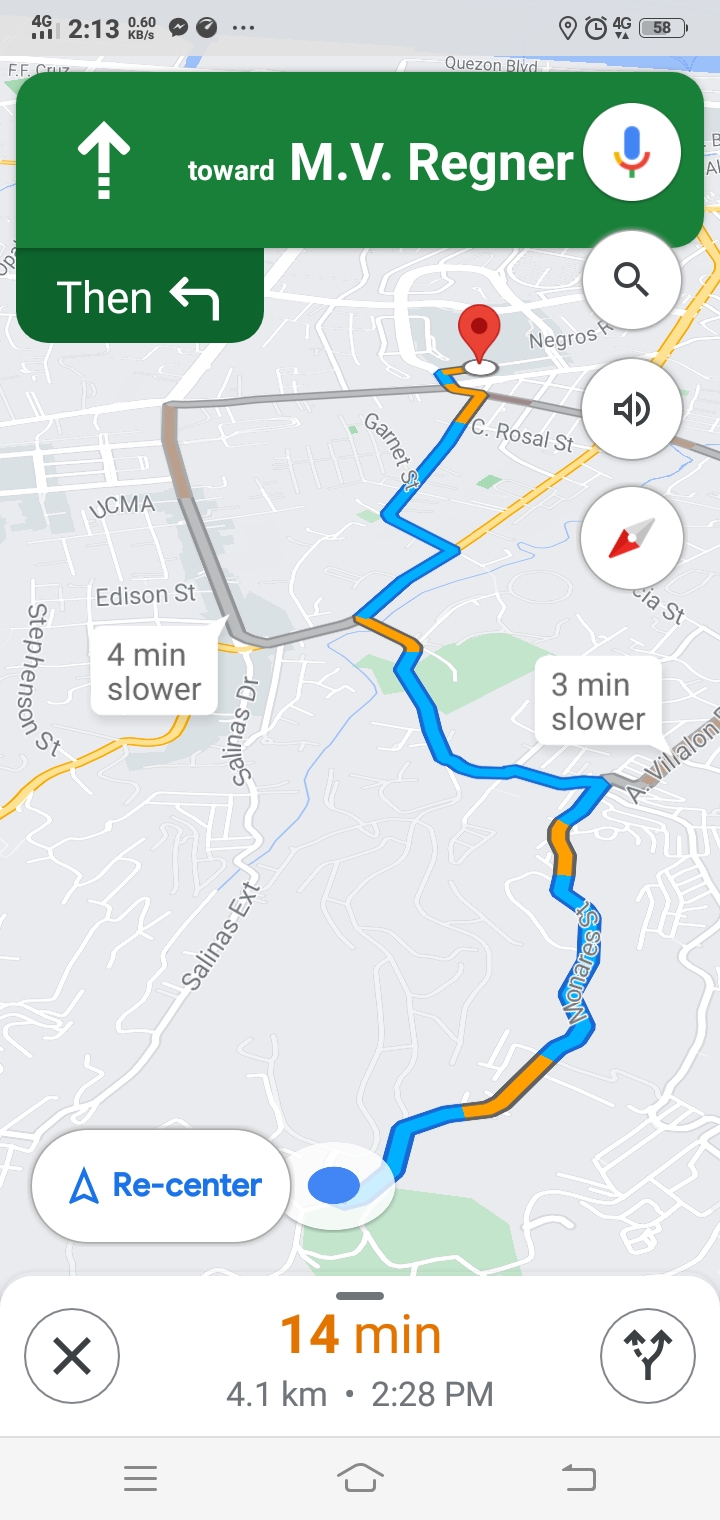Re-center the map on current location
The image size is (720, 1520).
click(x=161, y=1185)
